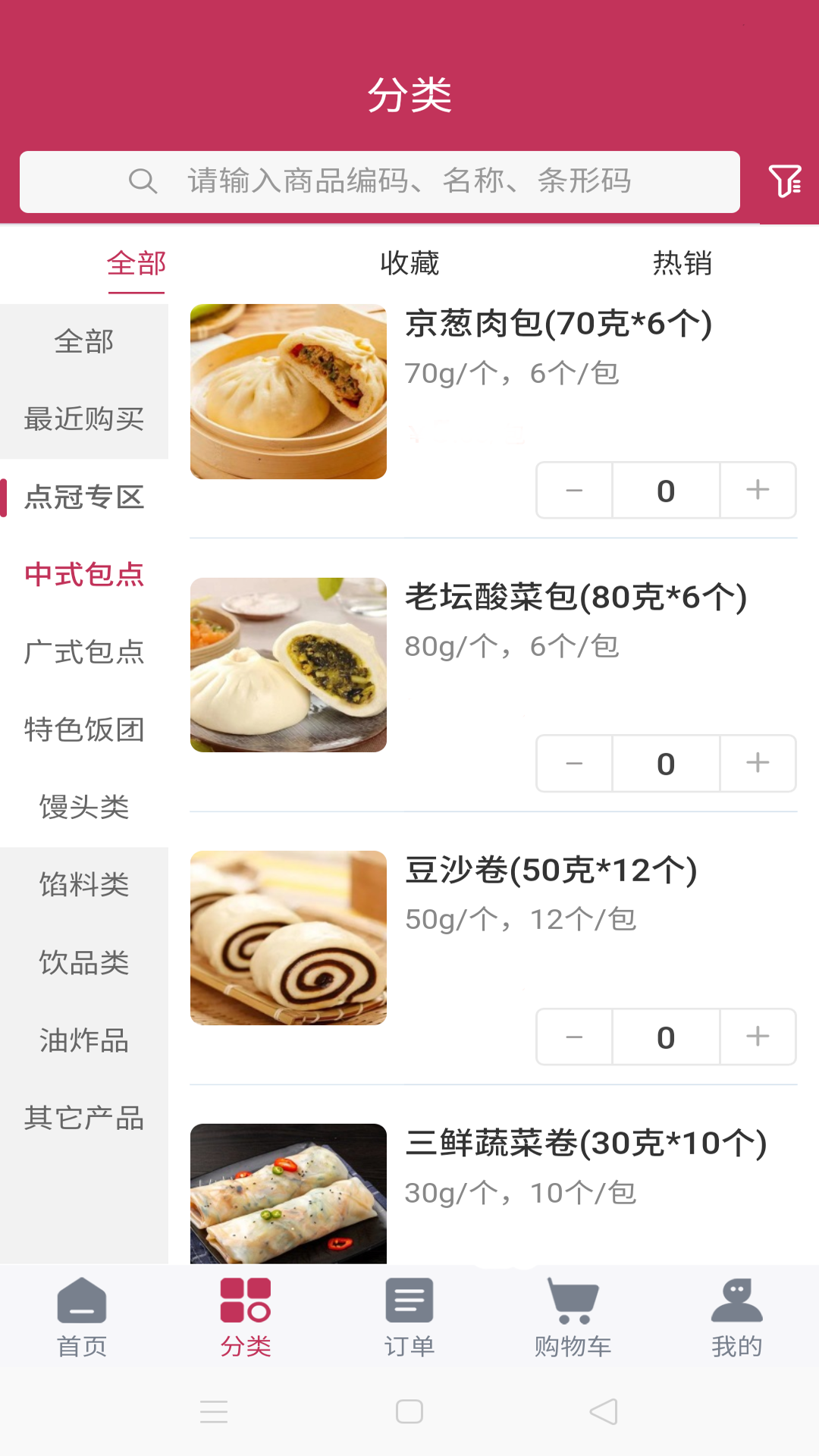Open the 订单 orders icon
The height and width of the screenshot is (1456, 819).
point(409,1298)
